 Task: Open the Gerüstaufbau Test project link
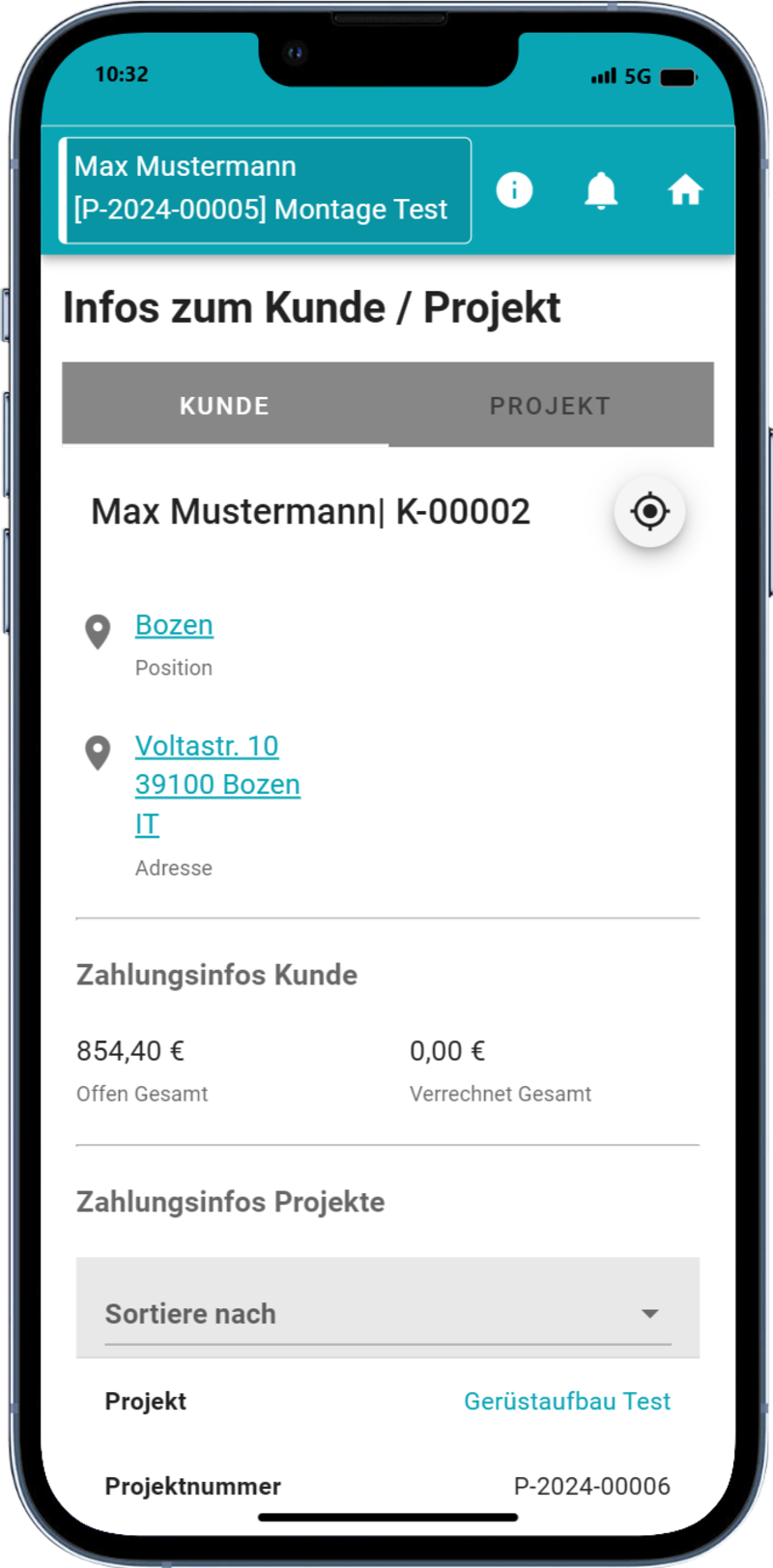pyautogui.click(x=567, y=1401)
